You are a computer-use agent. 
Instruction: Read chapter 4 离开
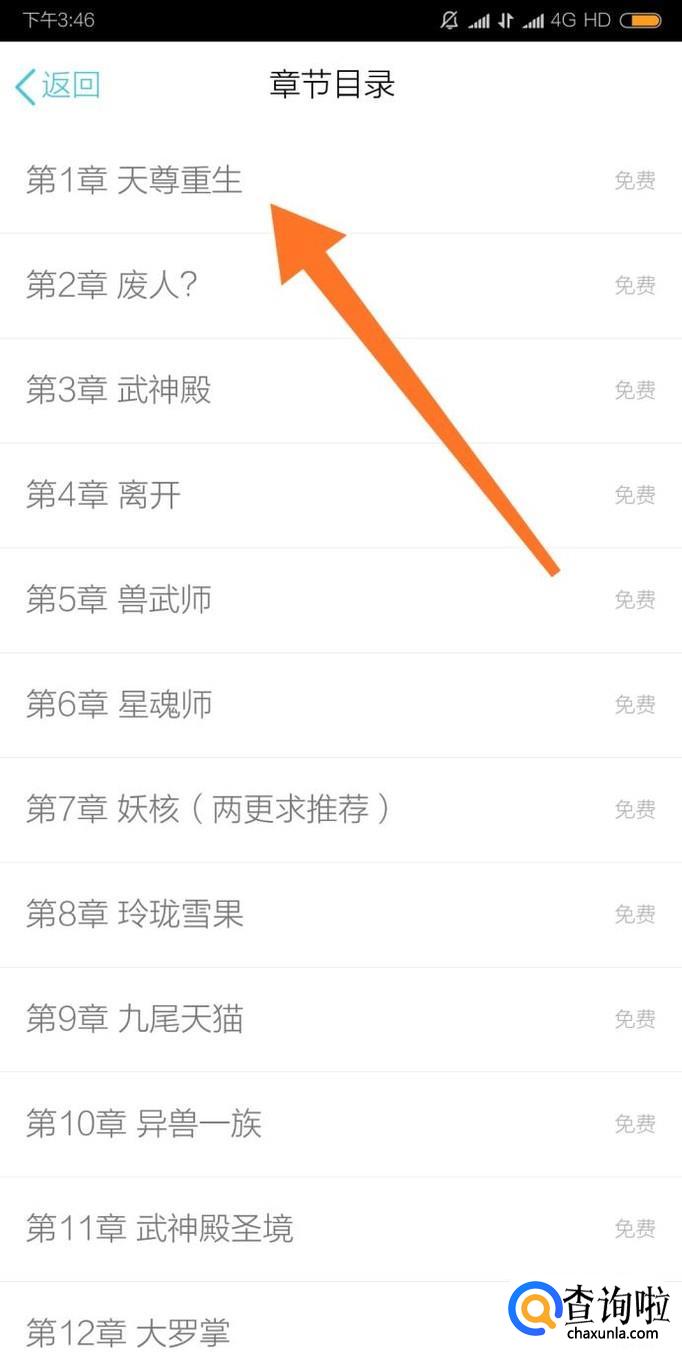pyautogui.click(x=104, y=495)
